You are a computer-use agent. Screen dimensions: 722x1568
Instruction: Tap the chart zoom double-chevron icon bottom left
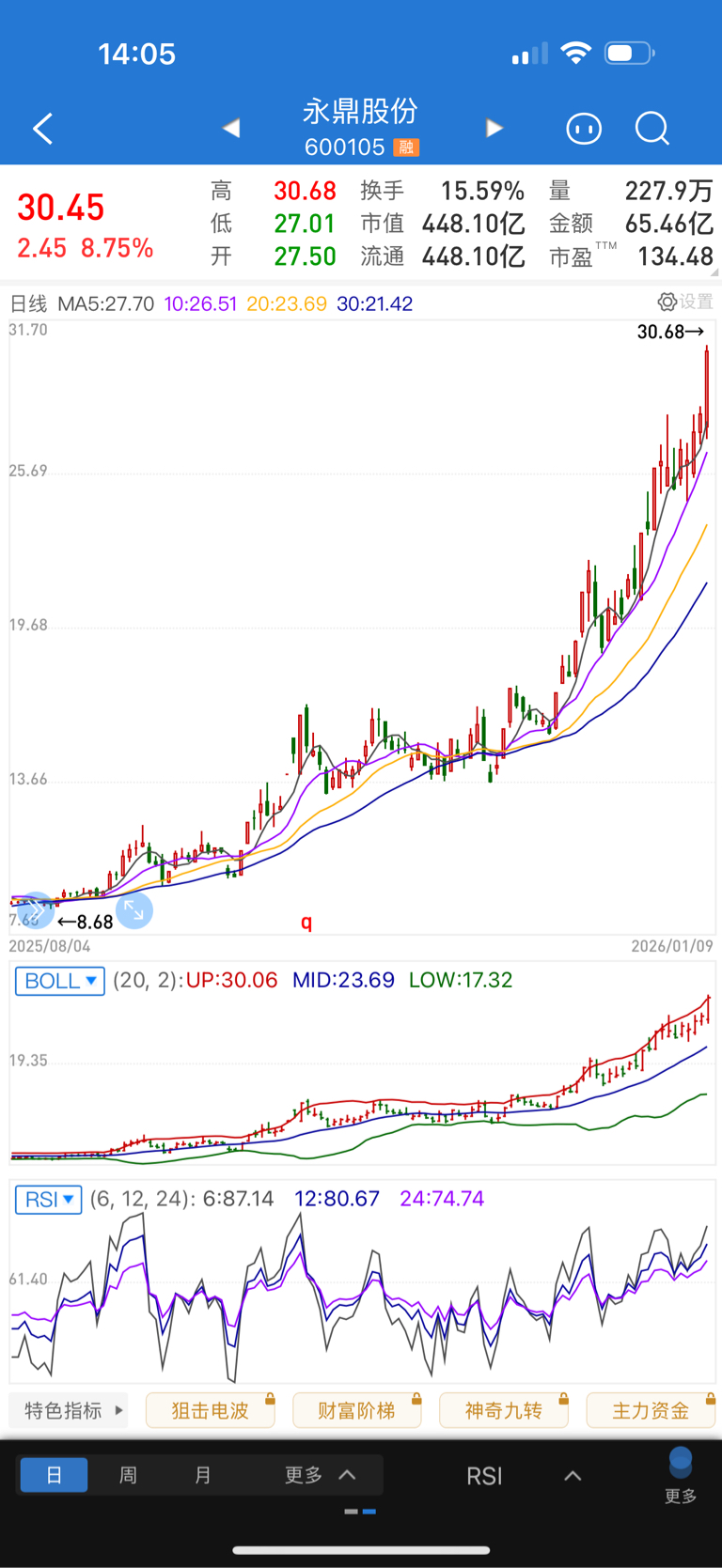[x=35, y=910]
